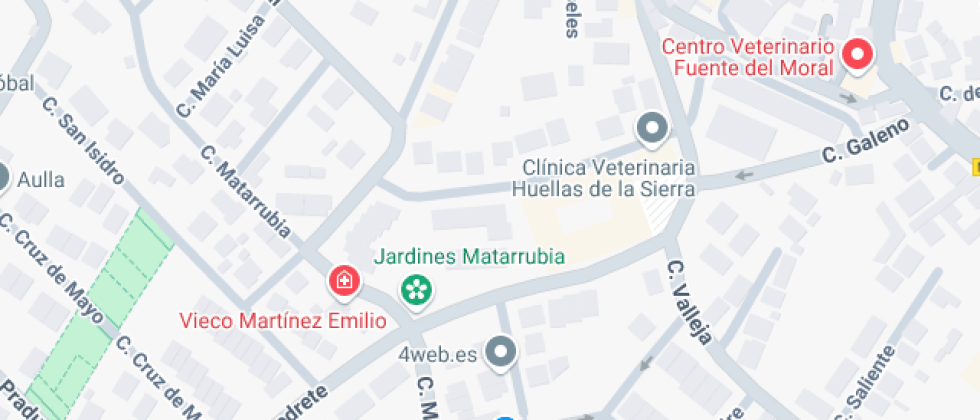Screen dimensions: 980x420
Task: Open the Aulla place marker
Action: [x=1, y=178]
